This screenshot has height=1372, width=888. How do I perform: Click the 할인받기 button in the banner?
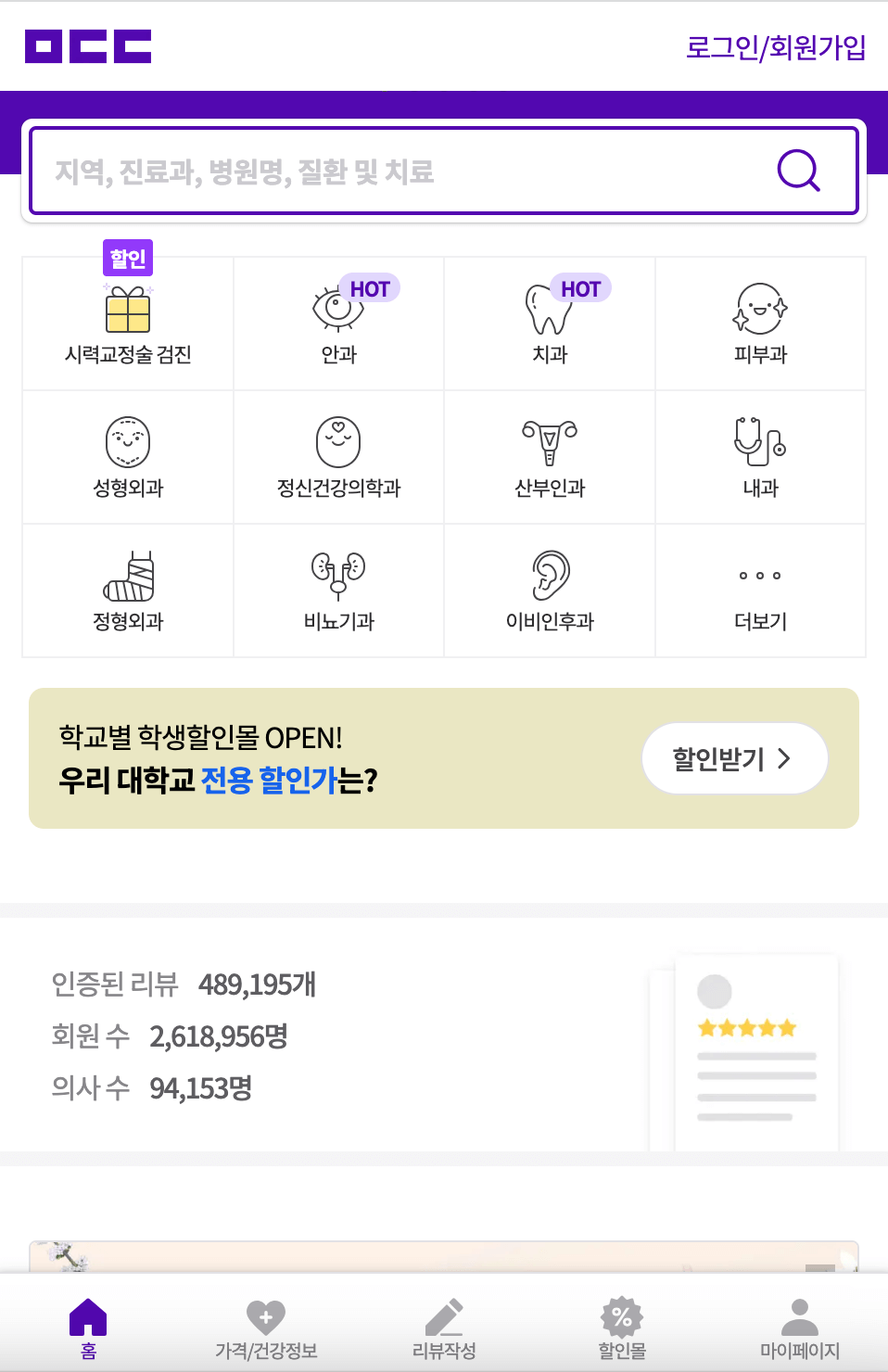pyautogui.click(x=734, y=757)
